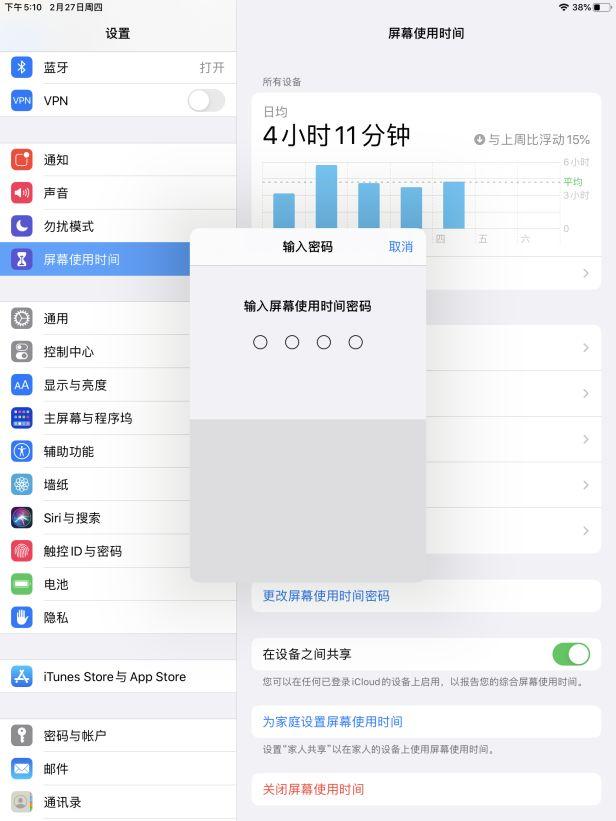The height and width of the screenshot is (821, 616).
Task: Open 主屏幕与程序坞 settings
Action: click(100, 418)
